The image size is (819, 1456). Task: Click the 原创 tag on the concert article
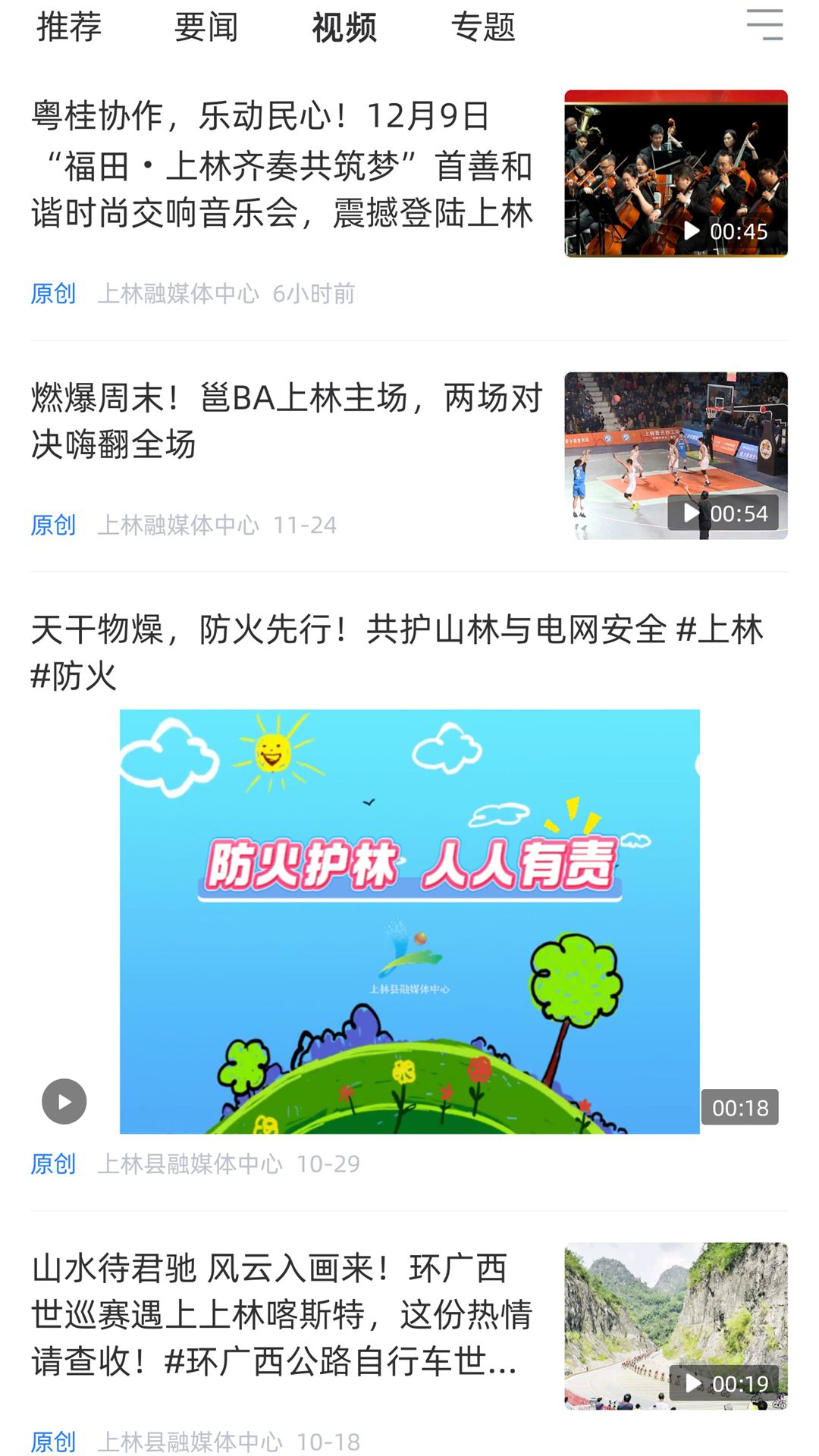[52, 294]
